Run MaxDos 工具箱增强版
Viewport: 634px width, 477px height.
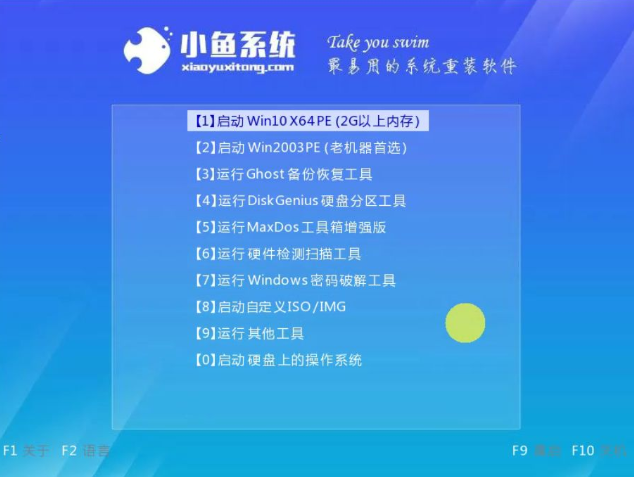coord(289,227)
